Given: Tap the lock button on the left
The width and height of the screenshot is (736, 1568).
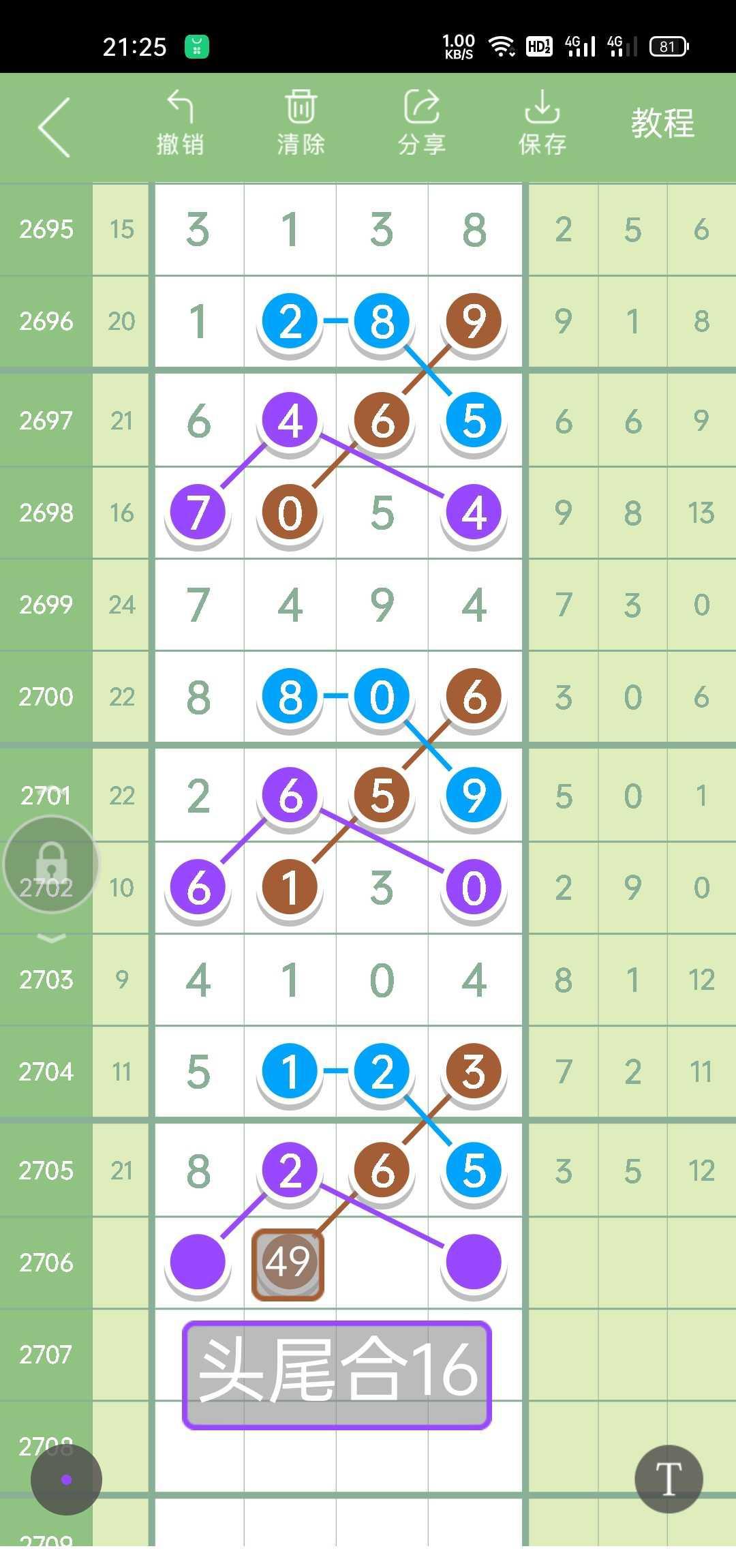Looking at the screenshot, I should click(x=51, y=864).
